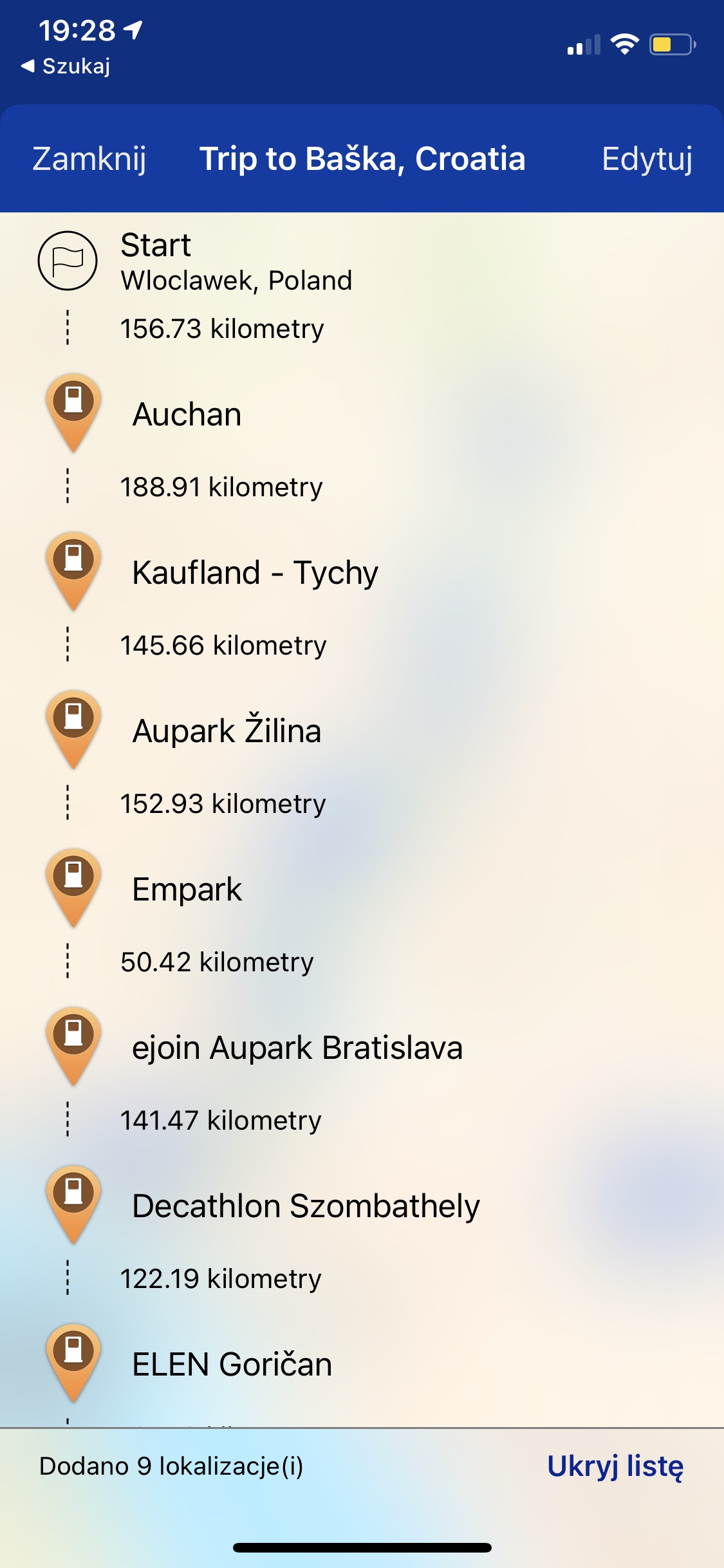Screen dimensions: 724x1568
Task: Select the Empark stop
Action: point(362,889)
